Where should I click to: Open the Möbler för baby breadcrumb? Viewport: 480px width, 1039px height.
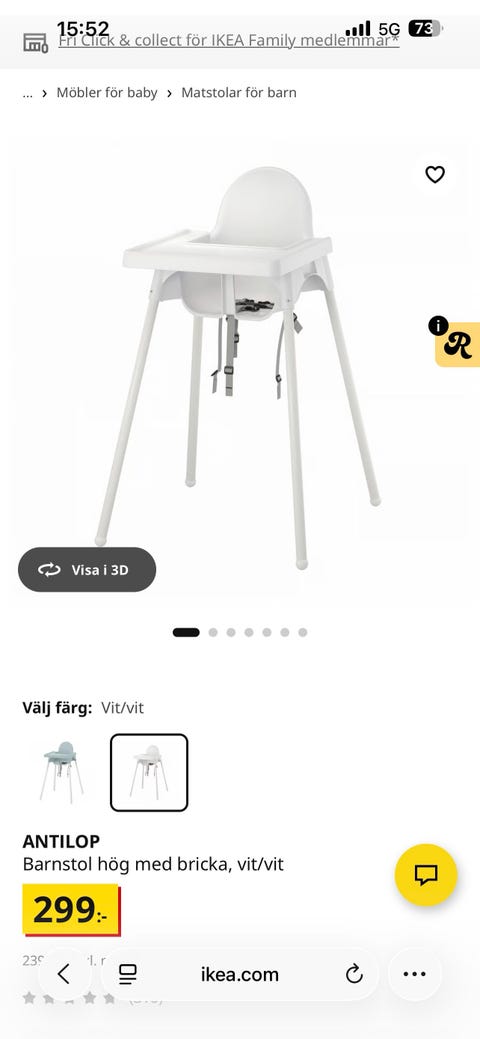107,93
